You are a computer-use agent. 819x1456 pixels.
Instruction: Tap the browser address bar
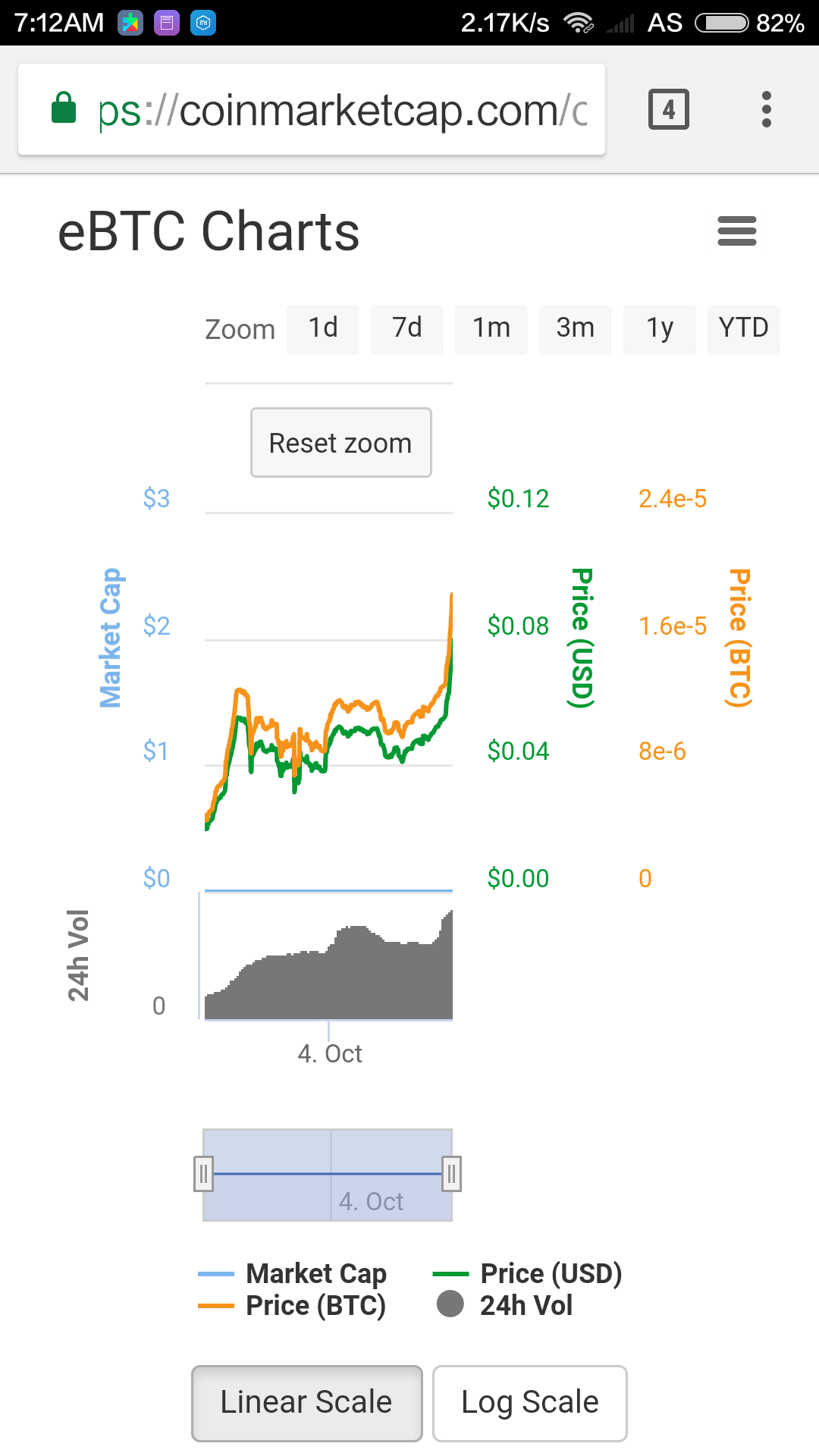point(311,110)
